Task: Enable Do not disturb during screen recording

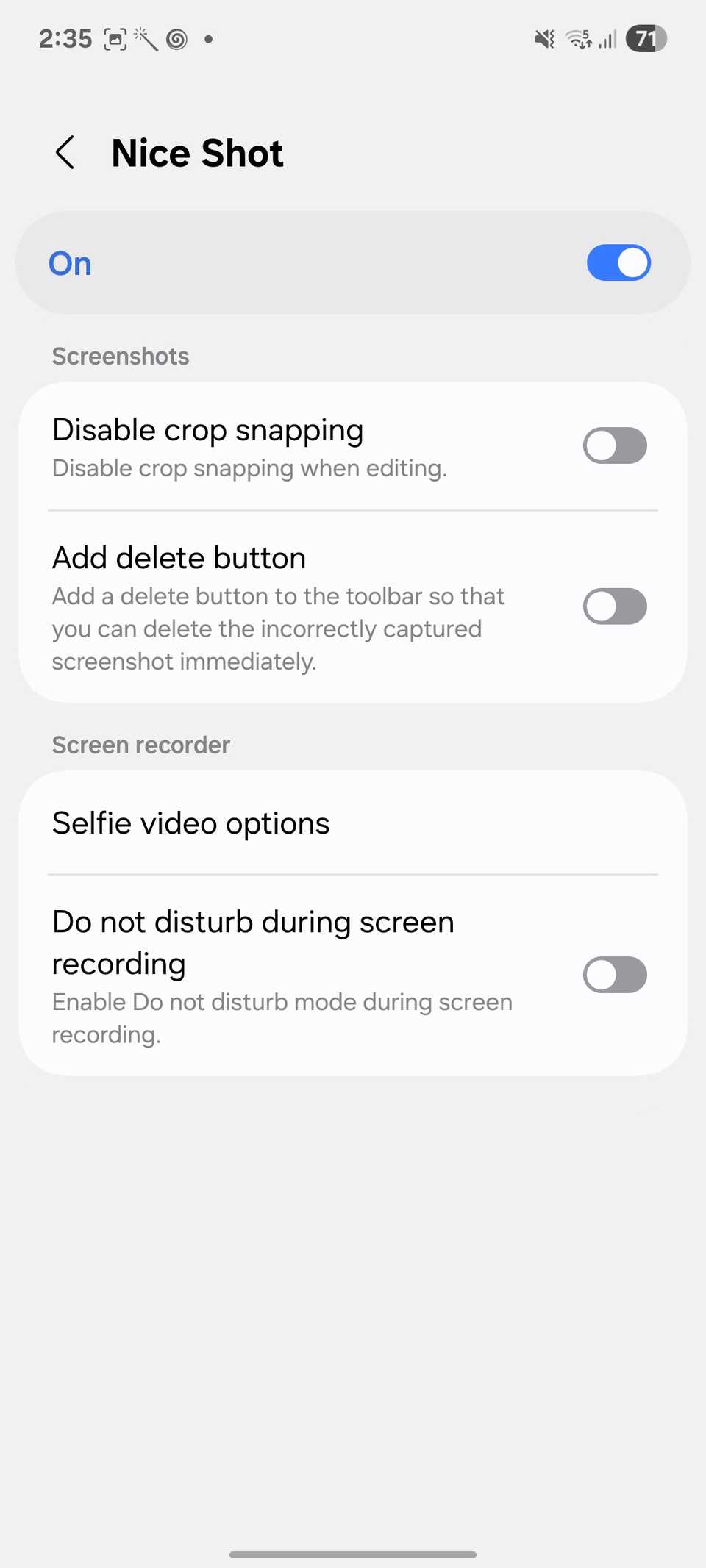Action: [615, 975]
